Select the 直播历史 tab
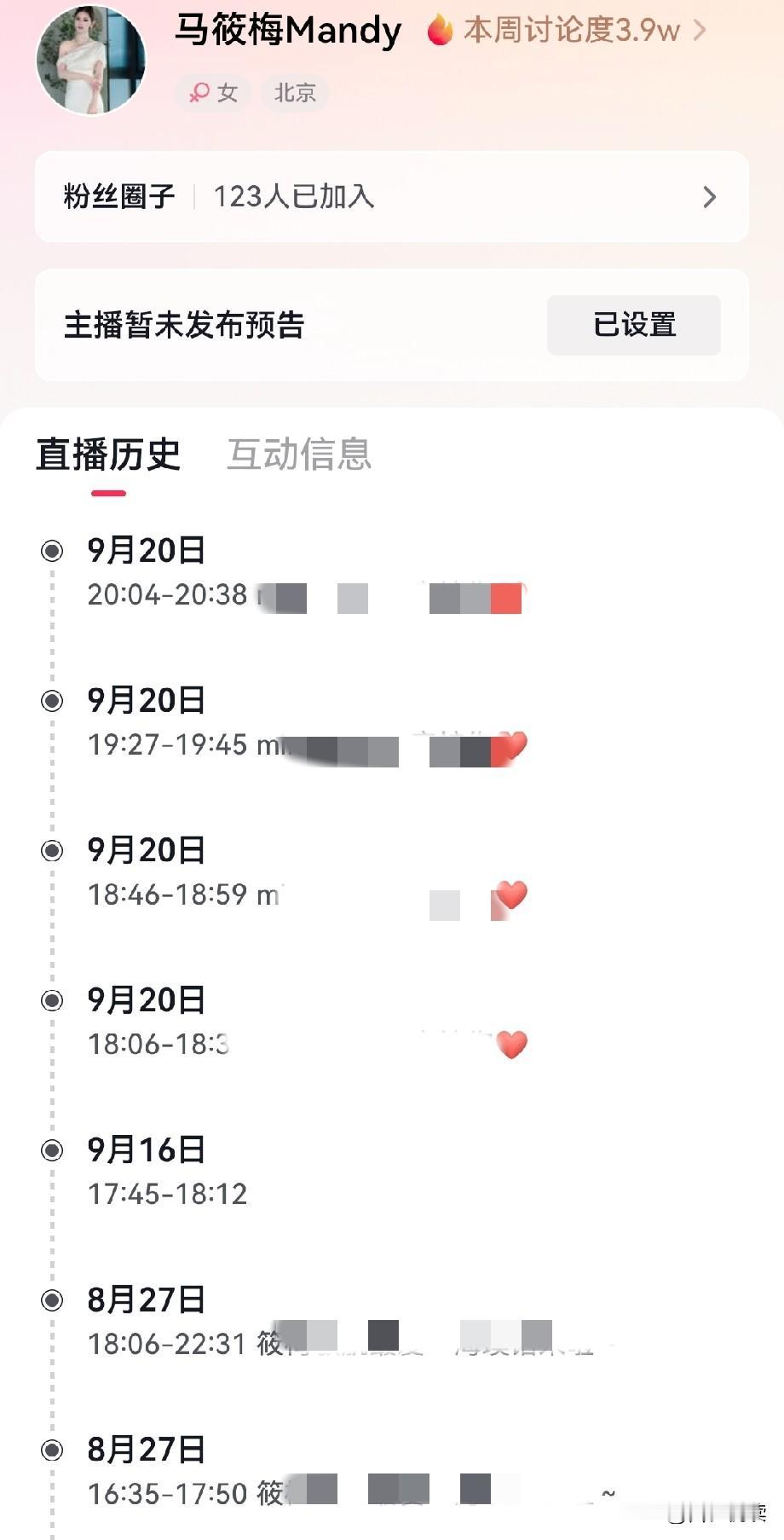The width and height of the screenshot is (784, 1540). (108, 454)
